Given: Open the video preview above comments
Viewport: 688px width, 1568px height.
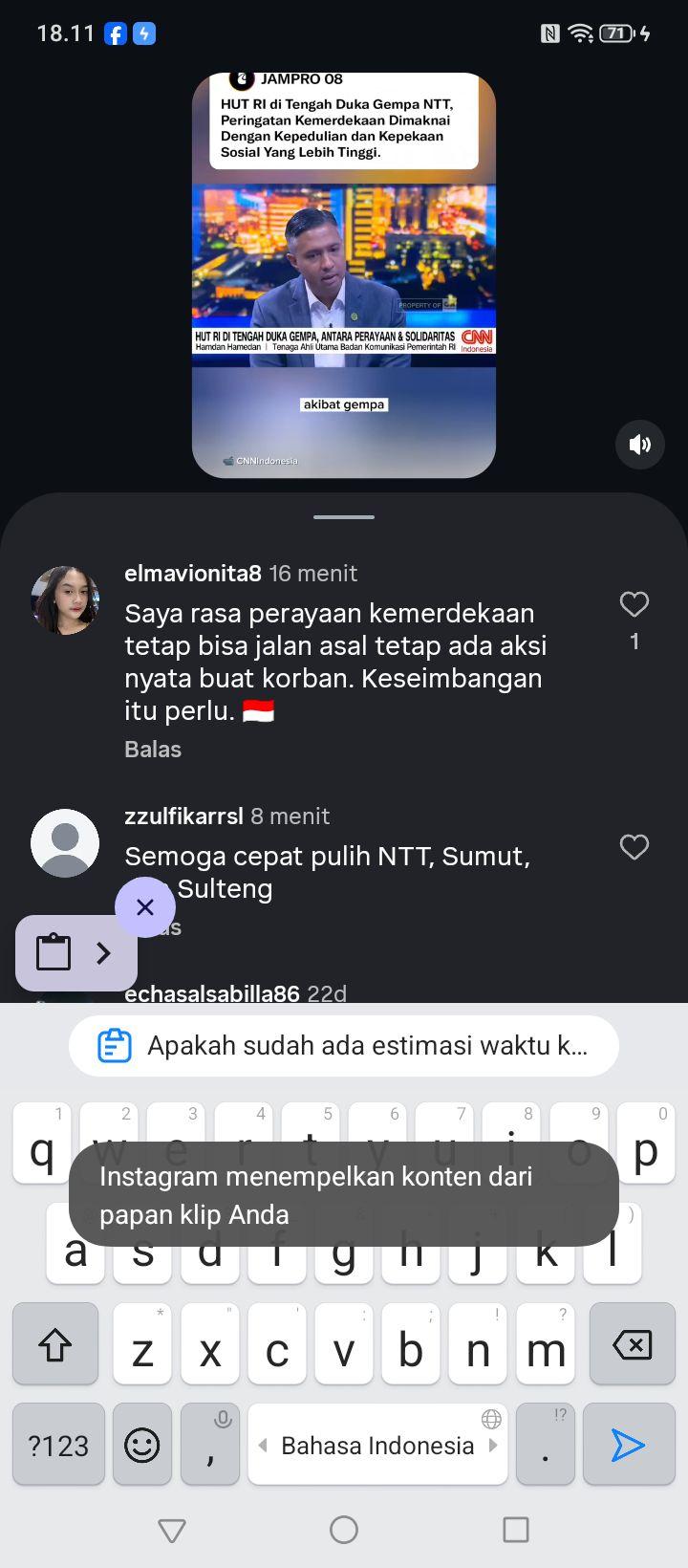Looking at the screenshot, I should (344, 275).
